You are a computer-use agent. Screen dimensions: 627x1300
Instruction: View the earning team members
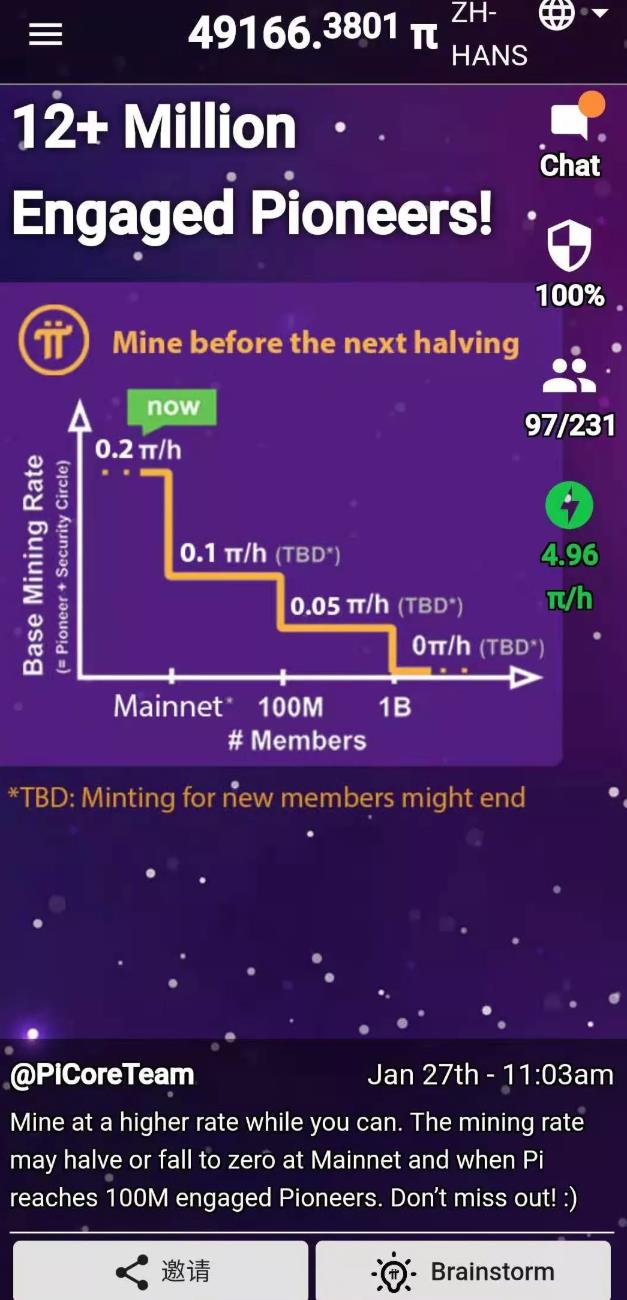[x=570, y=396]
